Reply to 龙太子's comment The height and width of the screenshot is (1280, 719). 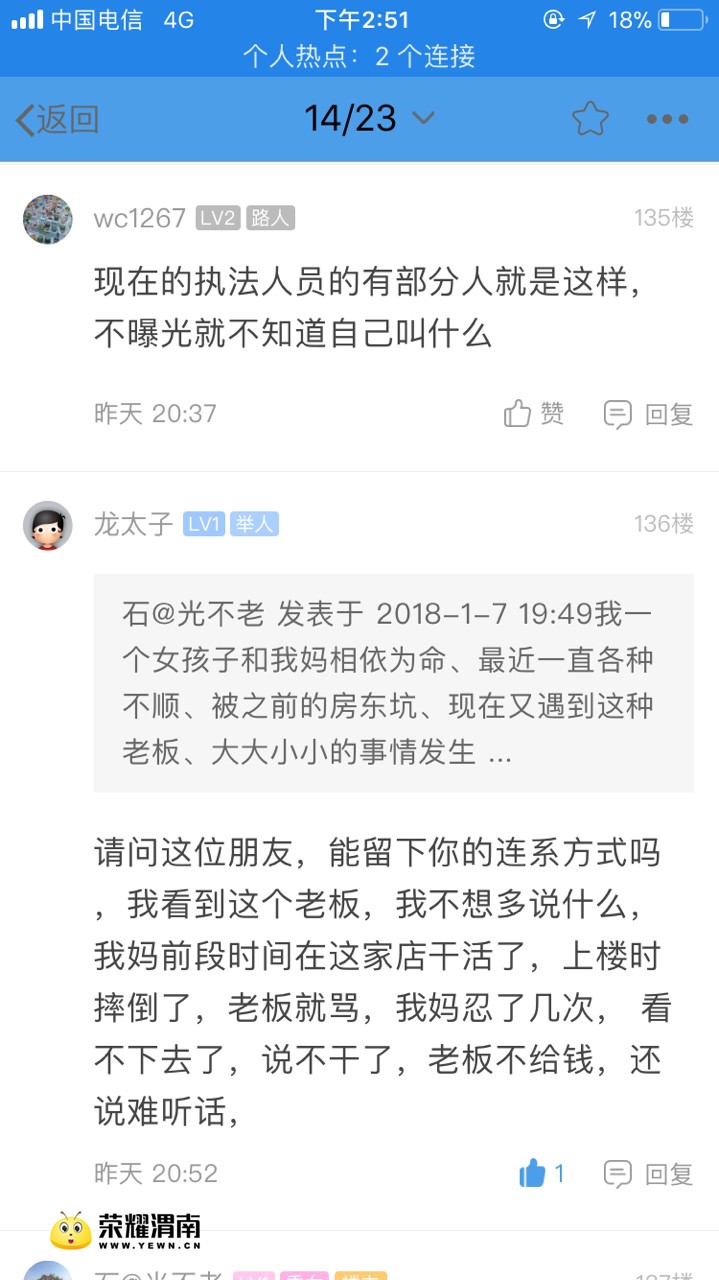tap(648, 1172)
